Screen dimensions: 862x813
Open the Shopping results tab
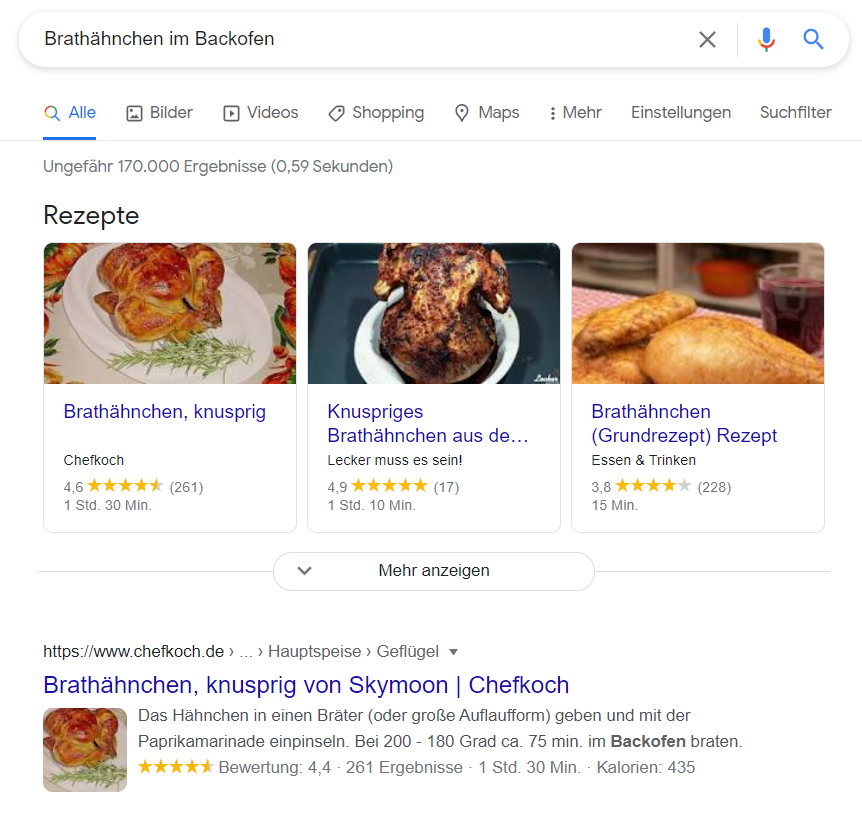point(376,113)
